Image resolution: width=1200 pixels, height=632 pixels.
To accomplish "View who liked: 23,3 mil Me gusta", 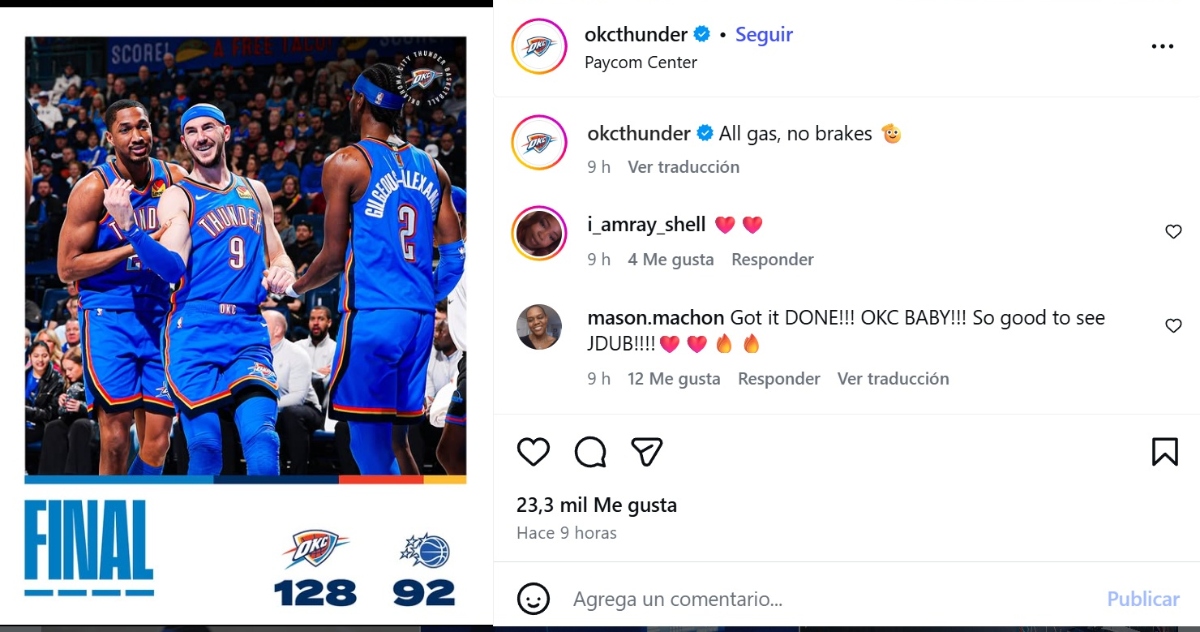I will [x=596, y=505].
